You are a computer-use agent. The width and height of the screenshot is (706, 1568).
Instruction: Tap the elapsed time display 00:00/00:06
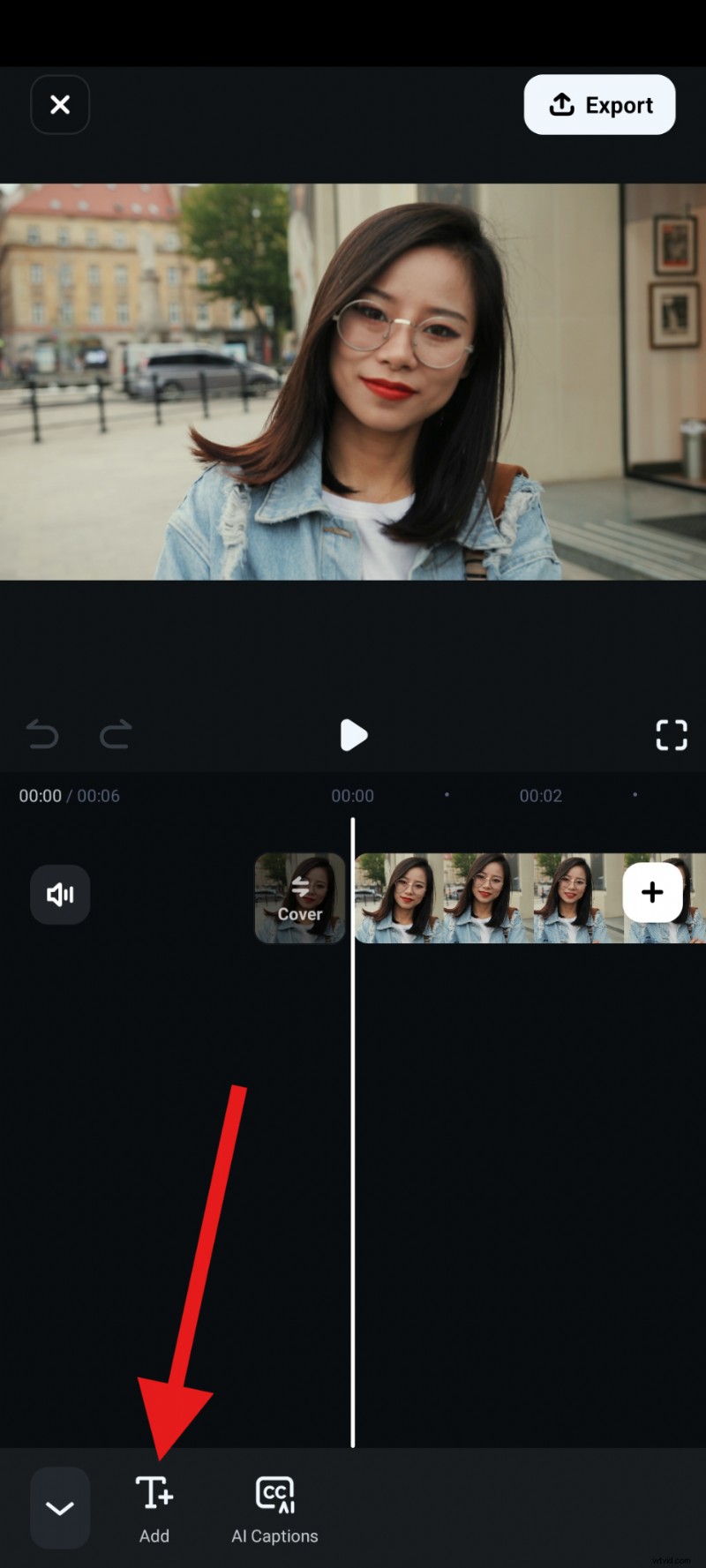click(x=68, y=795)
